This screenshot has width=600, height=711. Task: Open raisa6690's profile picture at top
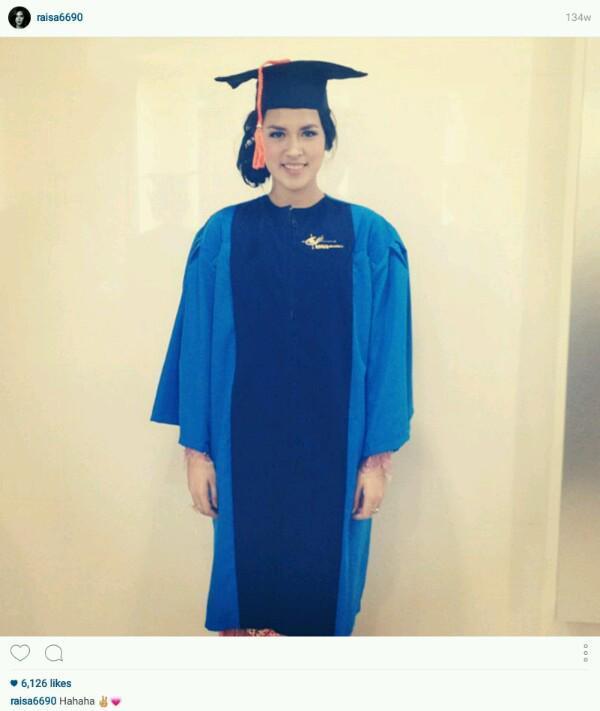pos(19,17)
